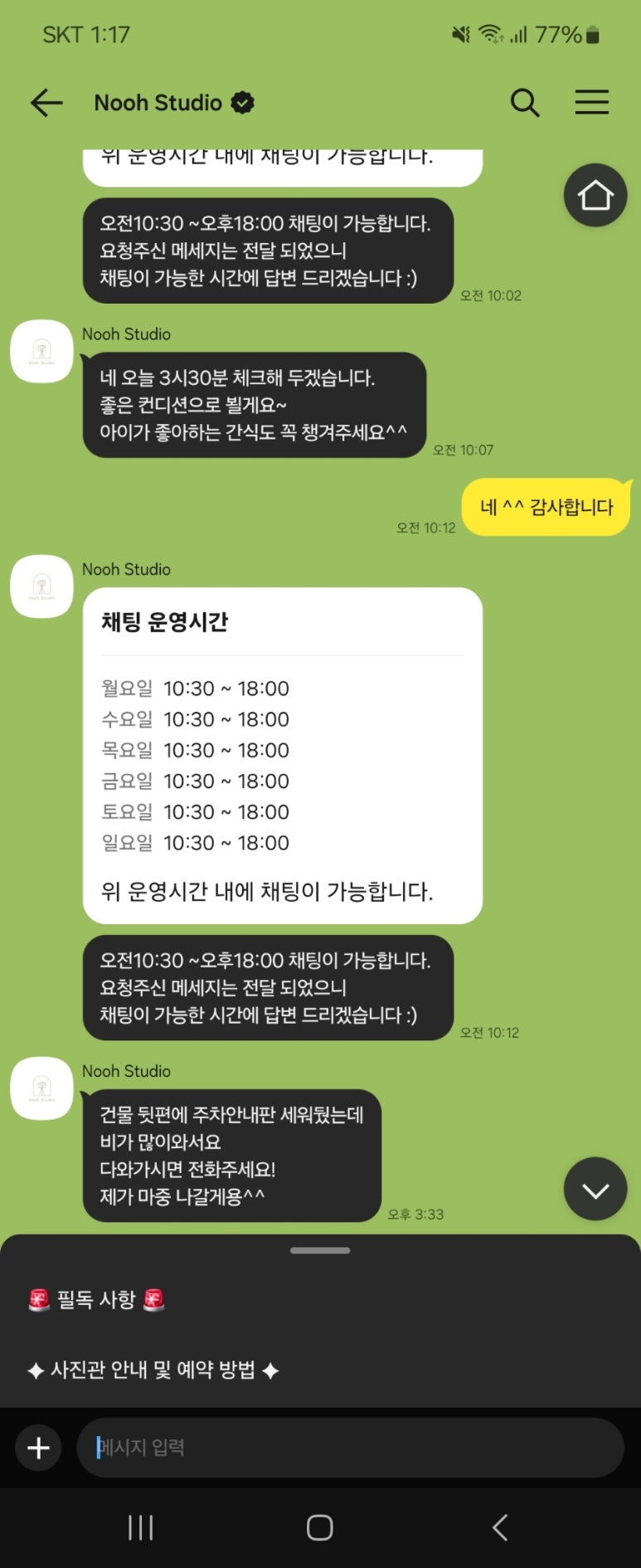Expand the chatbot menu drag handle

[320, 1250]
